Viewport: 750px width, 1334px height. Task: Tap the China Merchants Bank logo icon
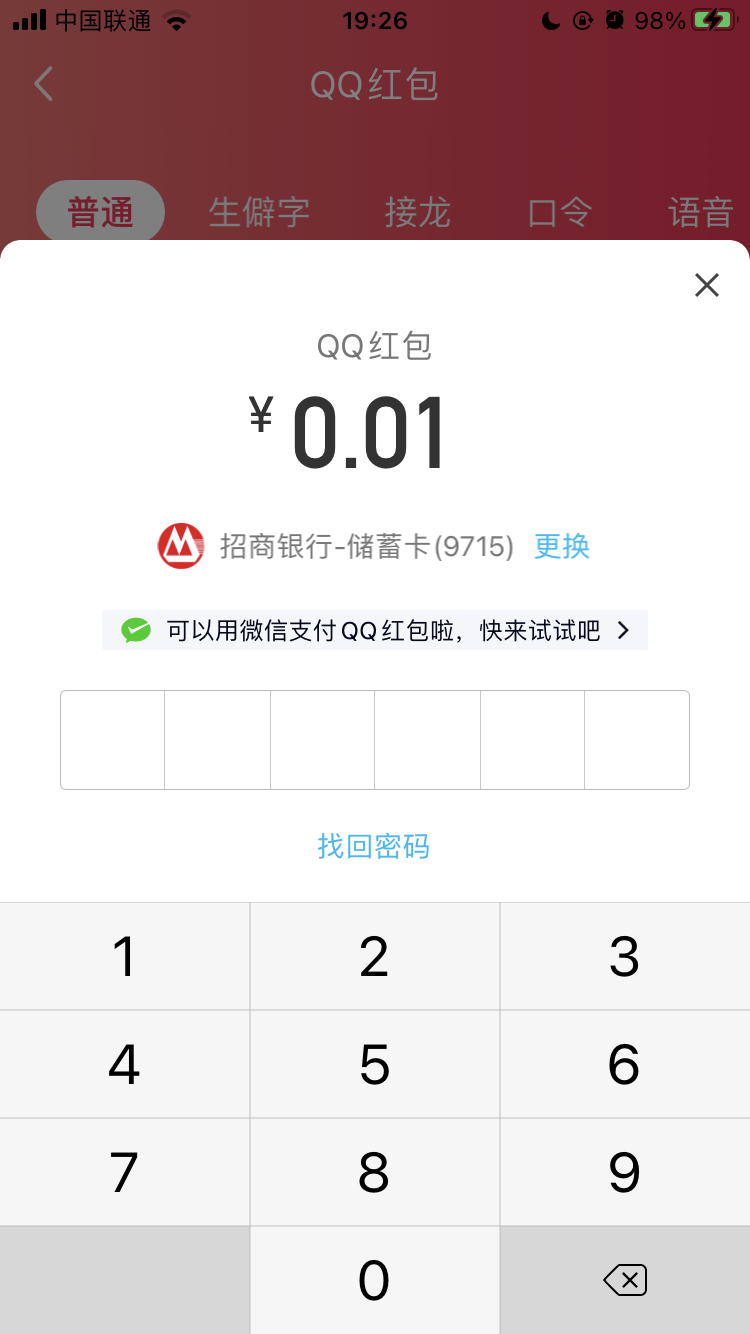coord(180,546)
